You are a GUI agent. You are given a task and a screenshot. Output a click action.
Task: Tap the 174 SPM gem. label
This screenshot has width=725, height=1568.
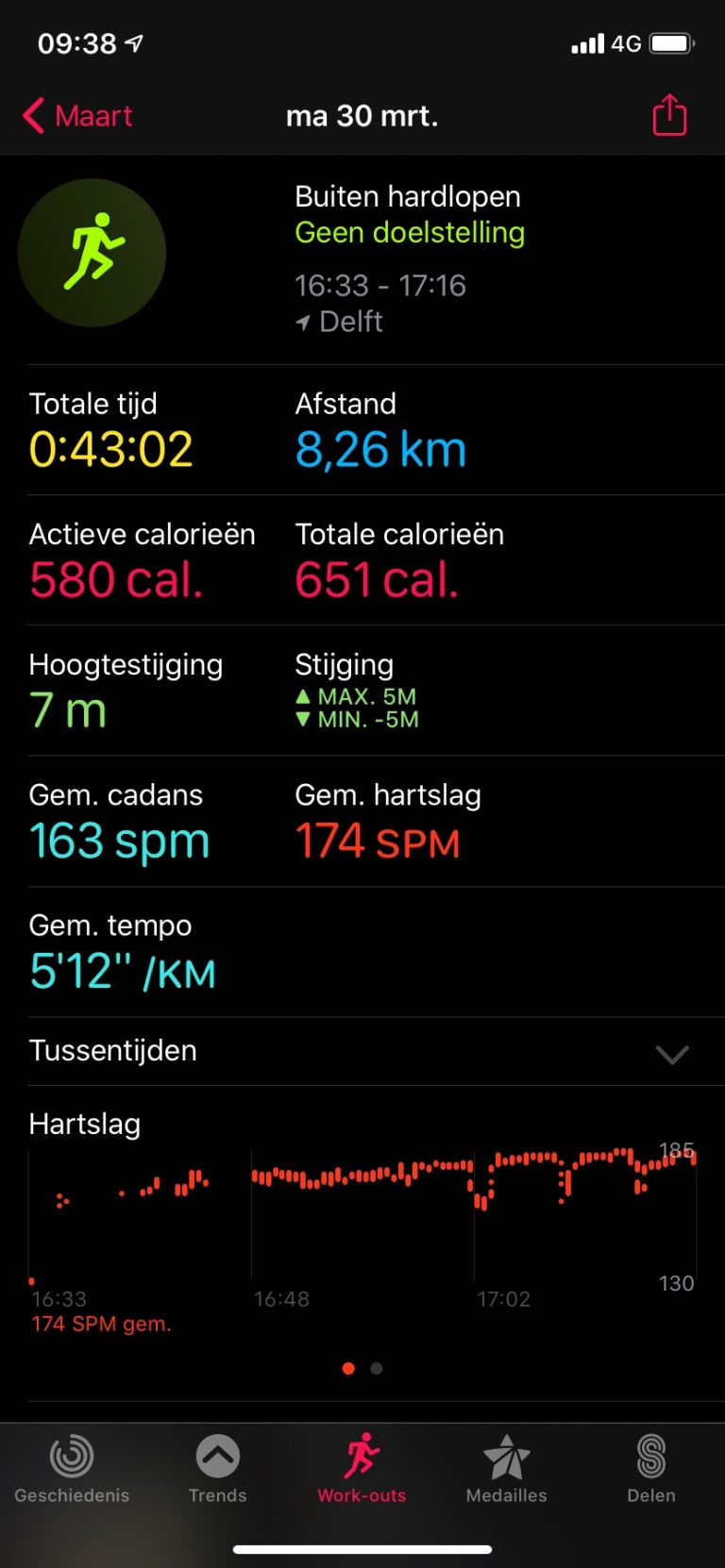[x=101, y=1323]
